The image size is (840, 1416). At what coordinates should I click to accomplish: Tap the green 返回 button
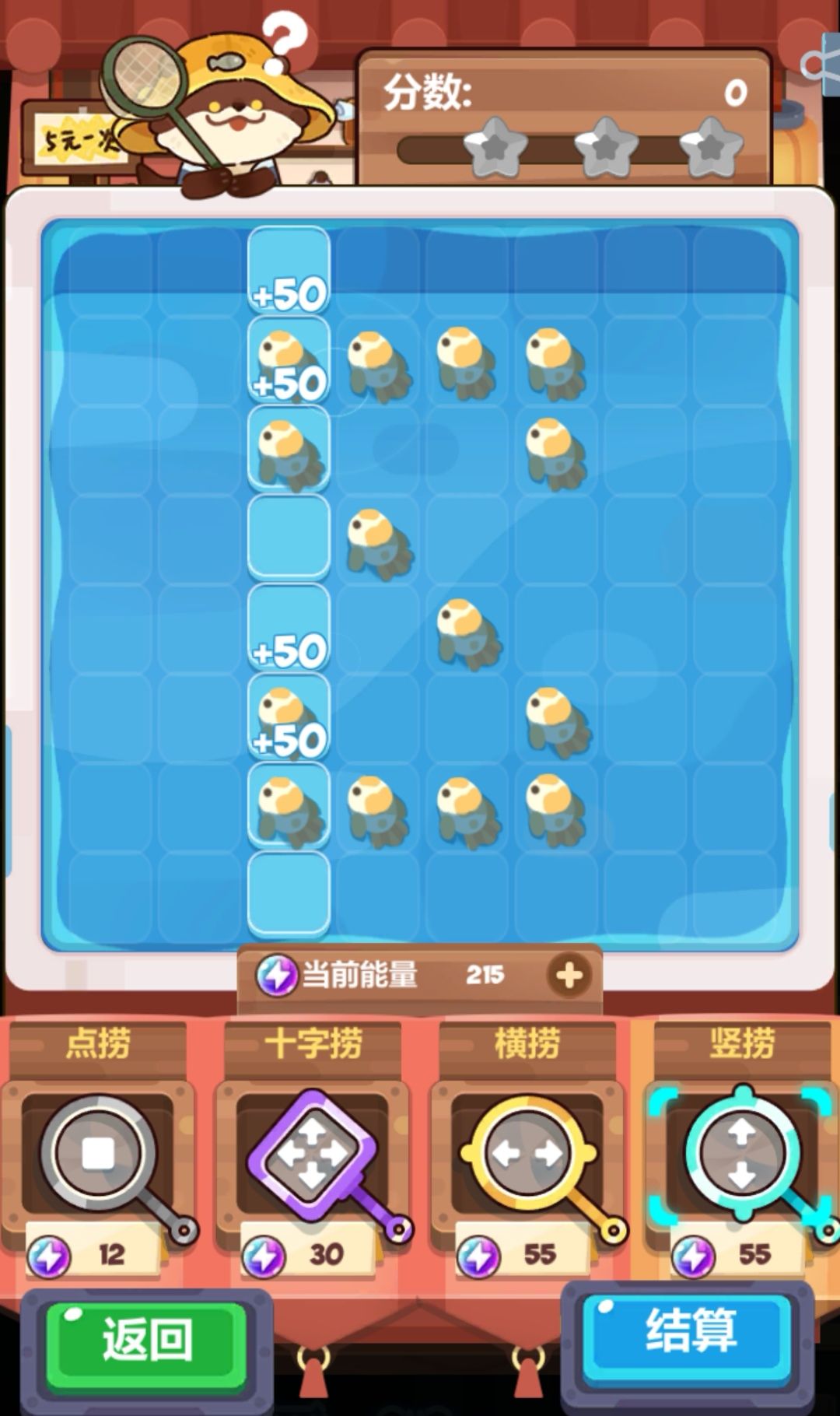pos(146,1340)
